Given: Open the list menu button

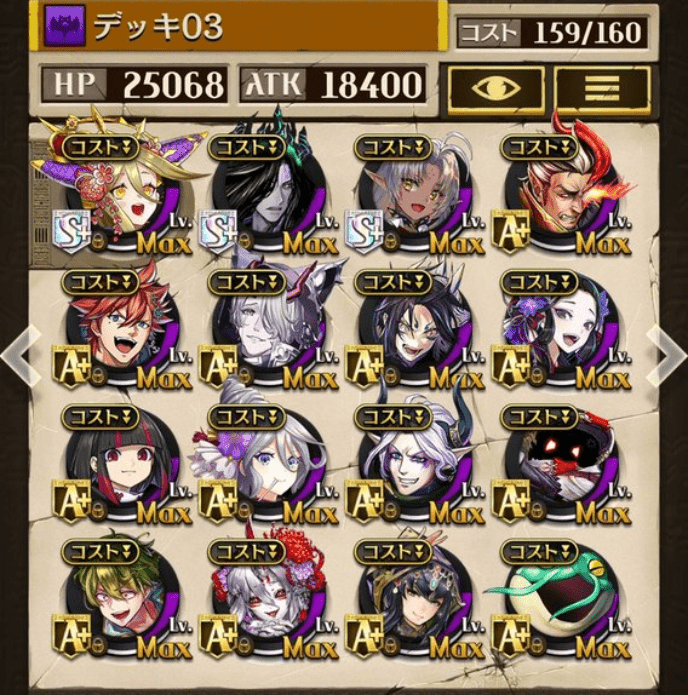Looking at the screenshot, I should 602,88.
